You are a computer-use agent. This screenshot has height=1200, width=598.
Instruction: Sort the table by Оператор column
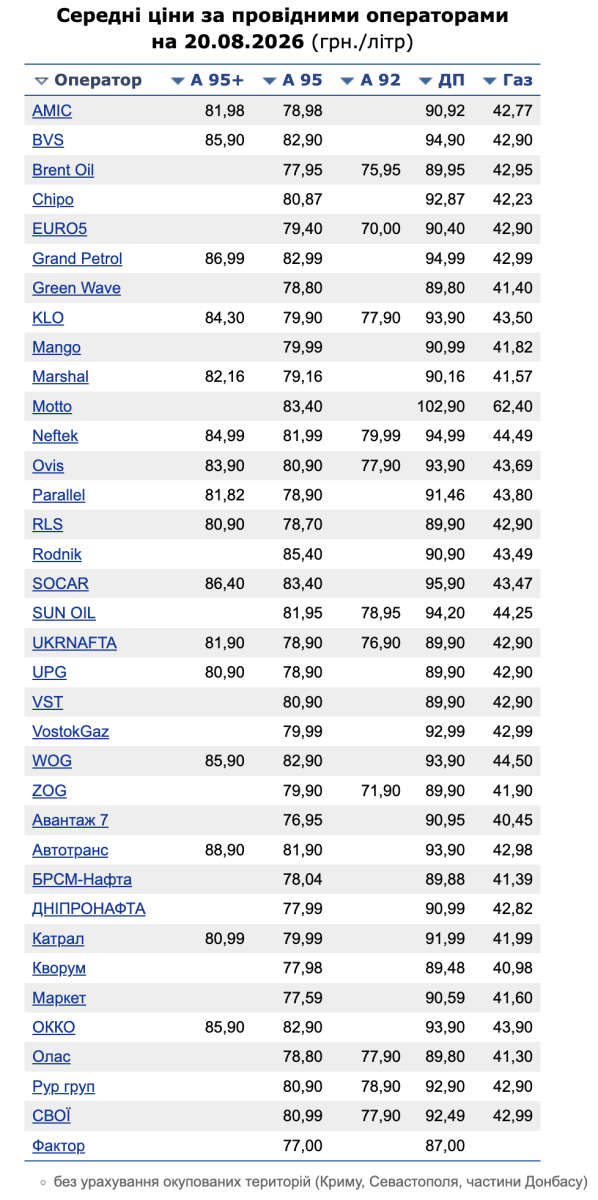88,80
